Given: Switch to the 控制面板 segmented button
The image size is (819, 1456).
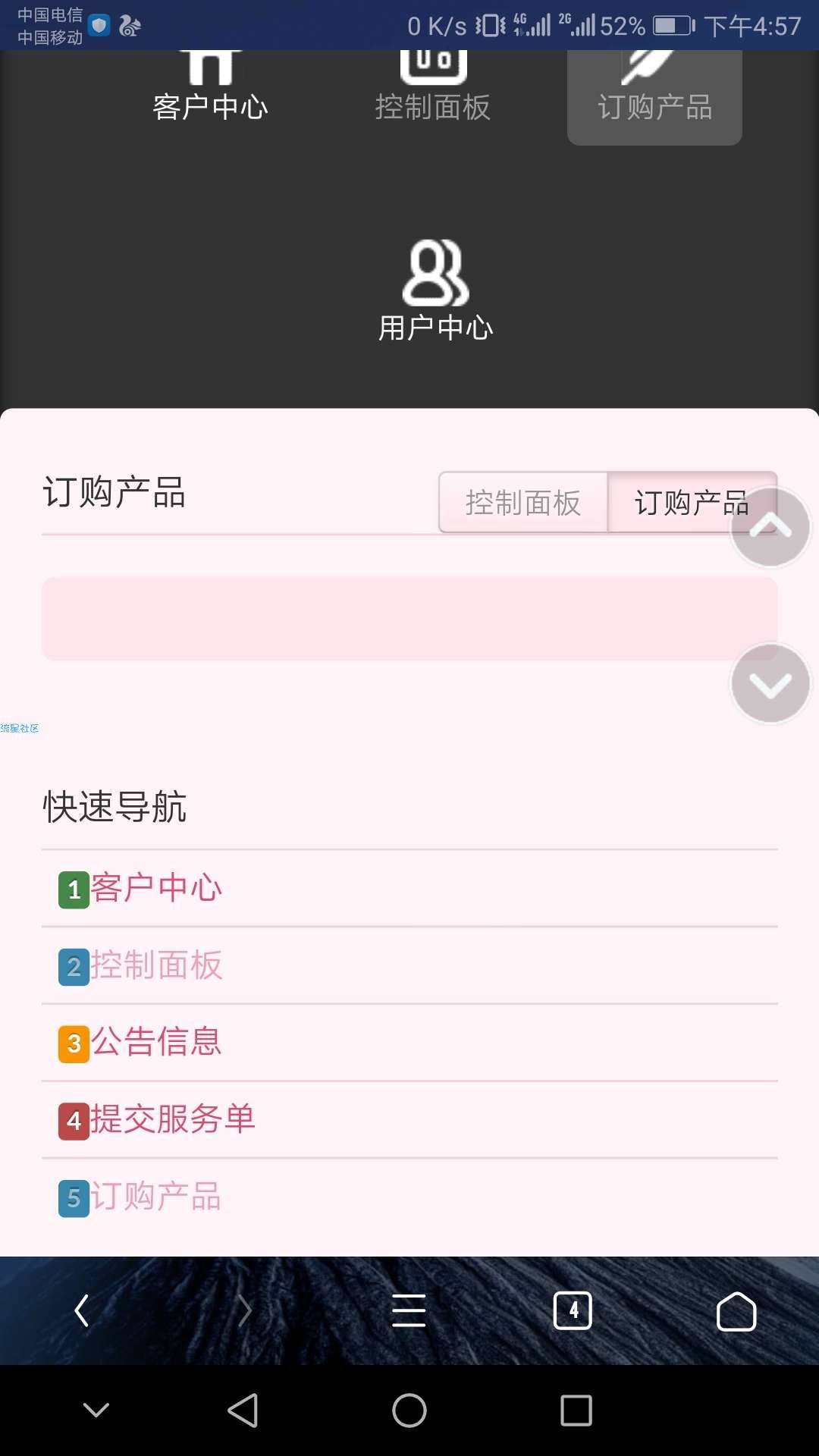Looking at the screenshot, I should point(523,503).
